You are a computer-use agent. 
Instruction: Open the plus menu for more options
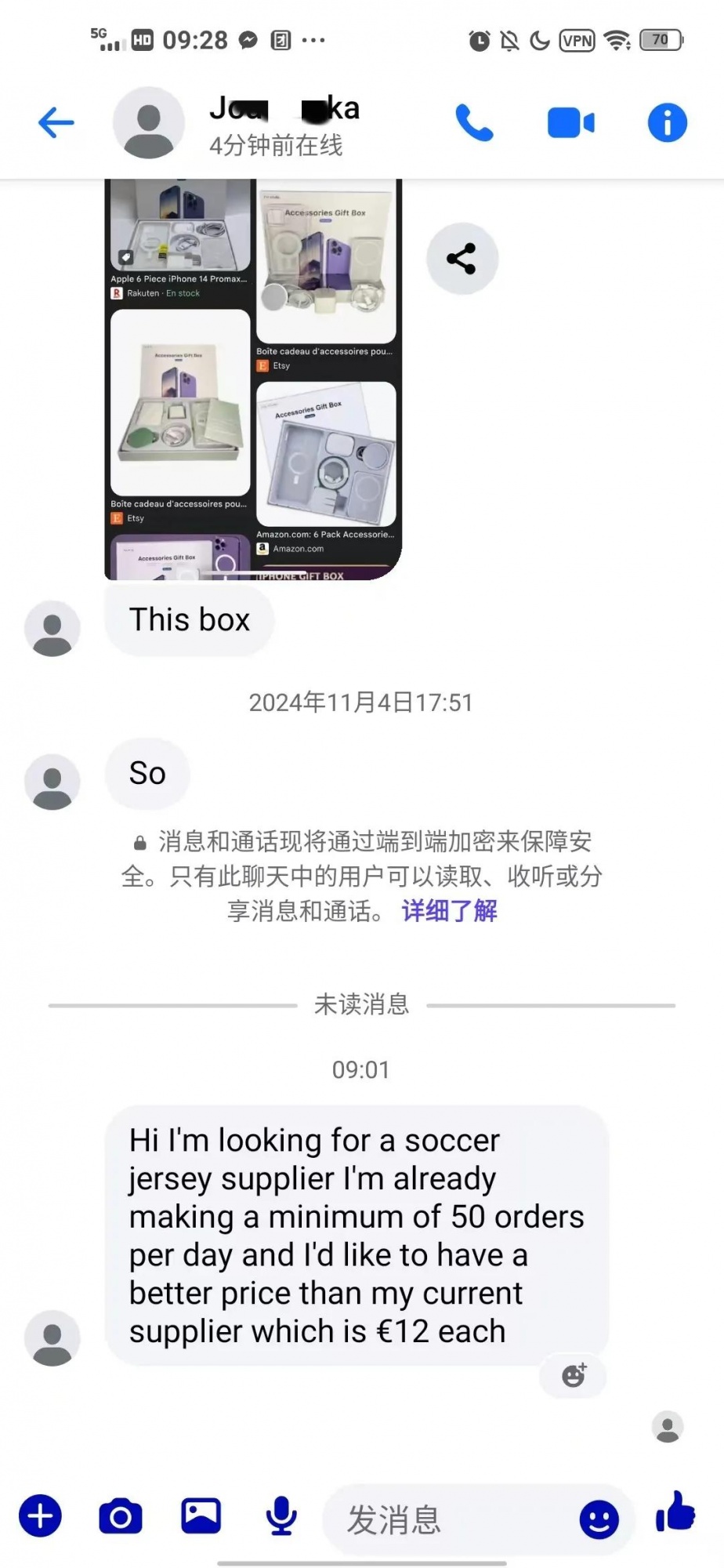coord(40,1516)
